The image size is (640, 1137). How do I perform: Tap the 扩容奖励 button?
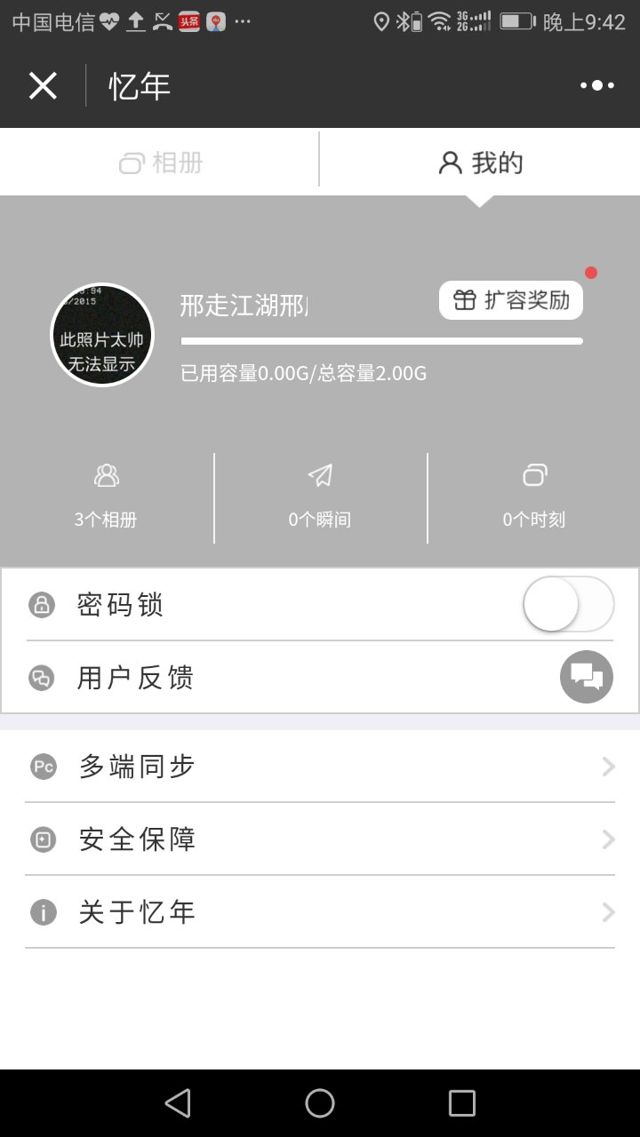coord(511,300)
